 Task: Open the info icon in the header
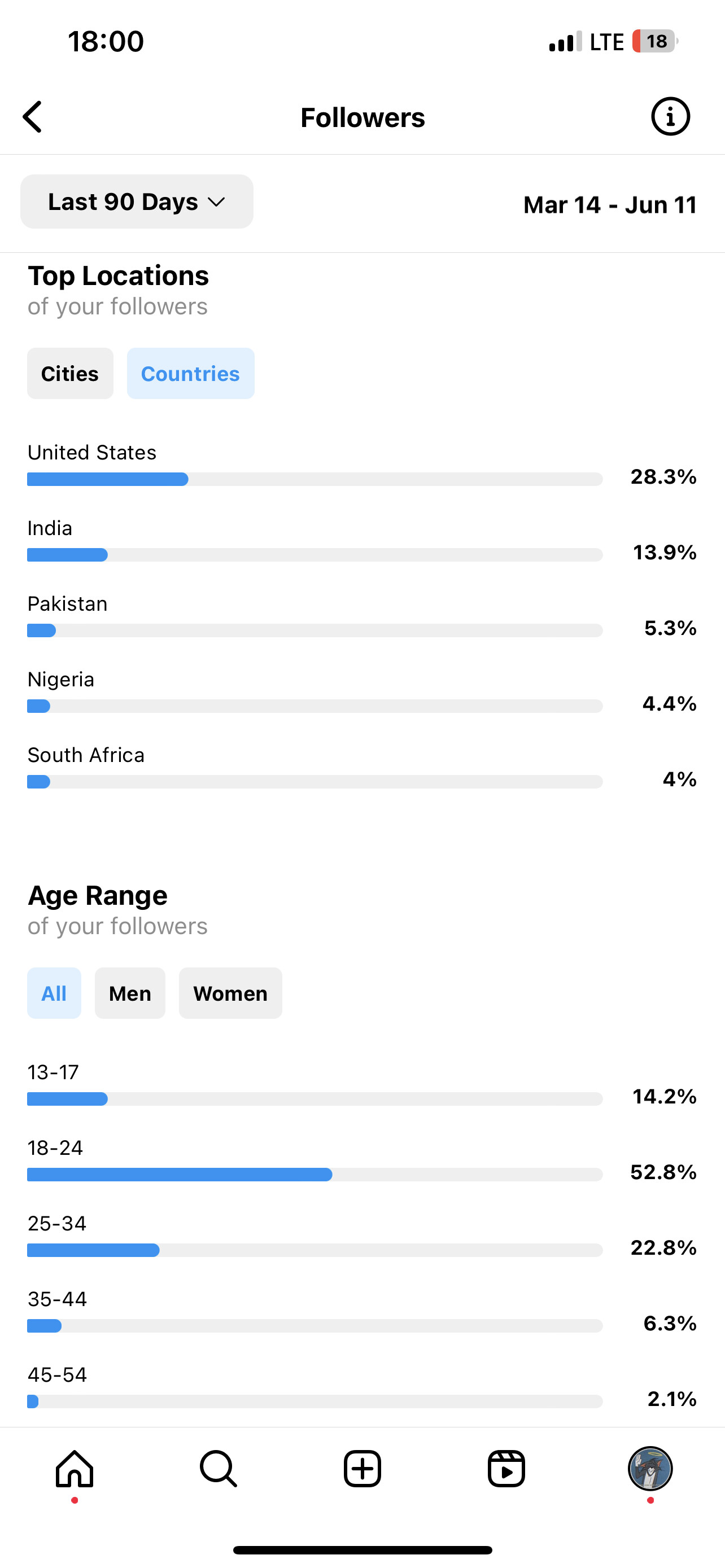[670, 116]
